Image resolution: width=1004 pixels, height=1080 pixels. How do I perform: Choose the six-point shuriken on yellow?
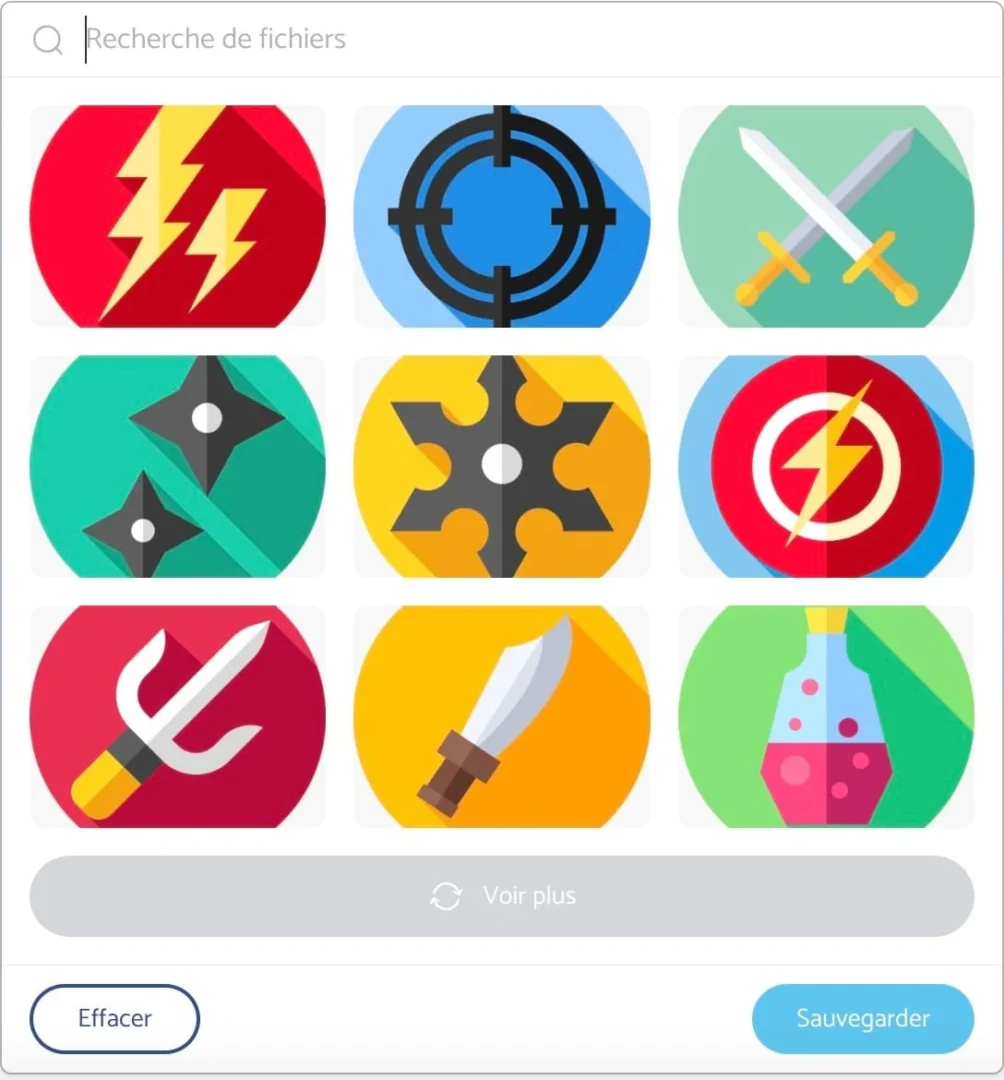502,466
